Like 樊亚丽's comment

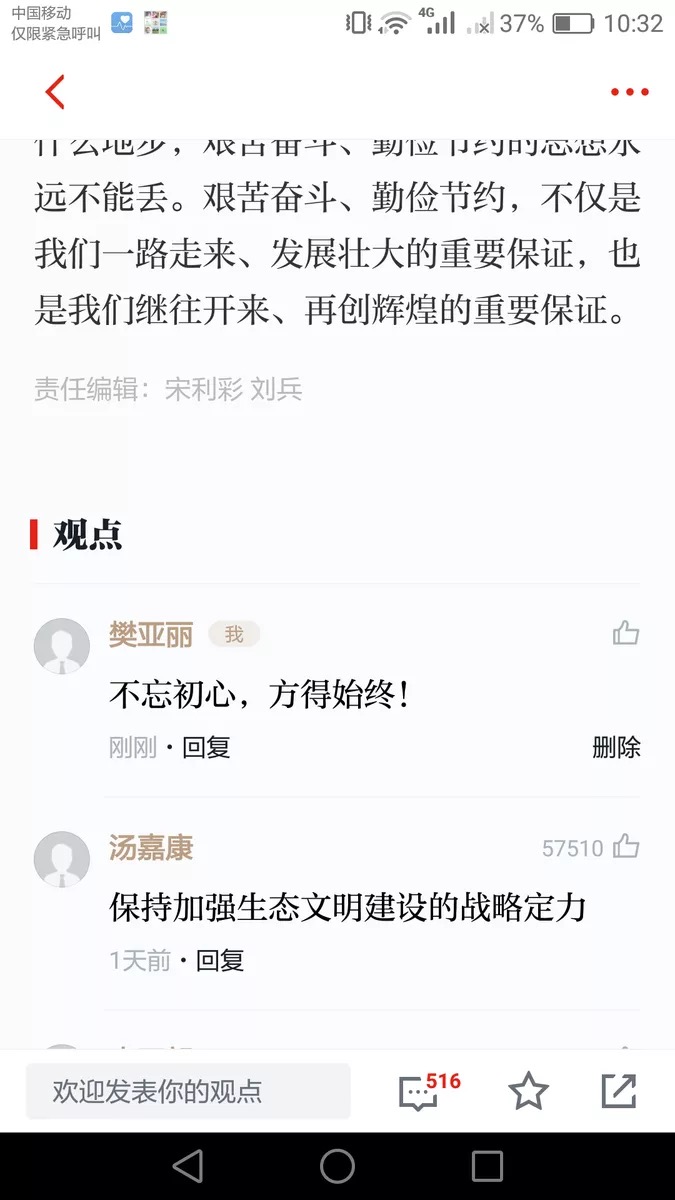tap(626, 633)
